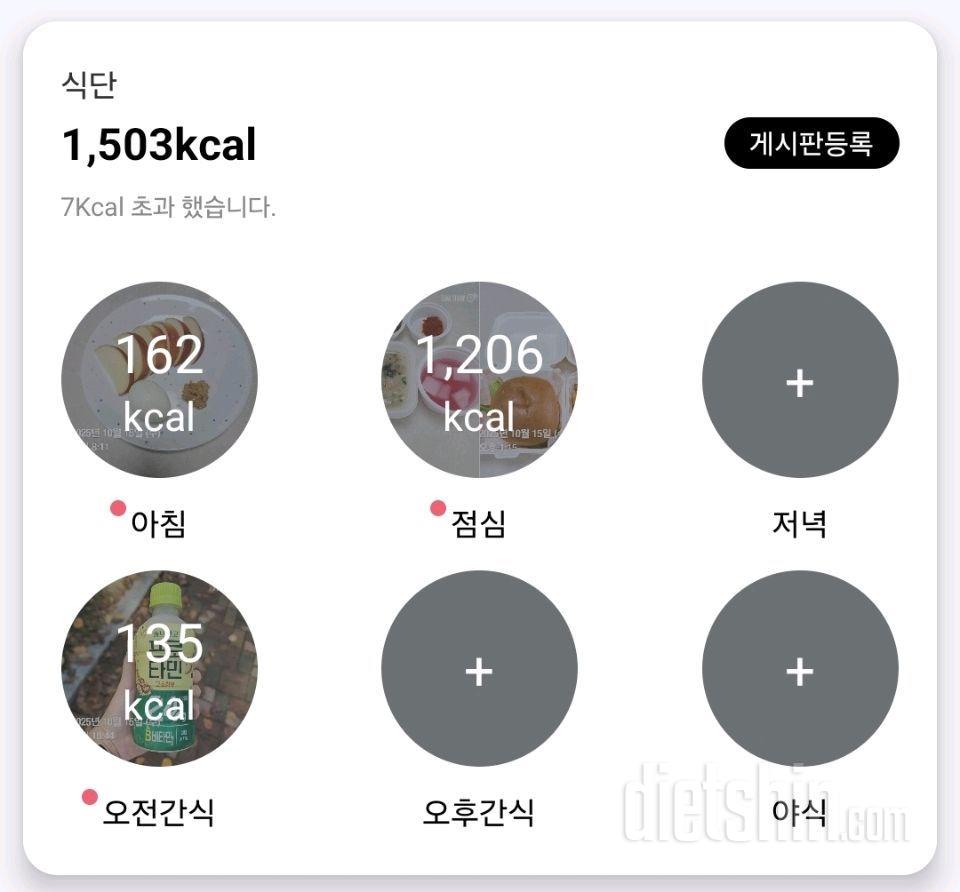Open the 아침 meal with 162 kcal
This screenshot has width=960, height=892.
[x=159, y=380]
